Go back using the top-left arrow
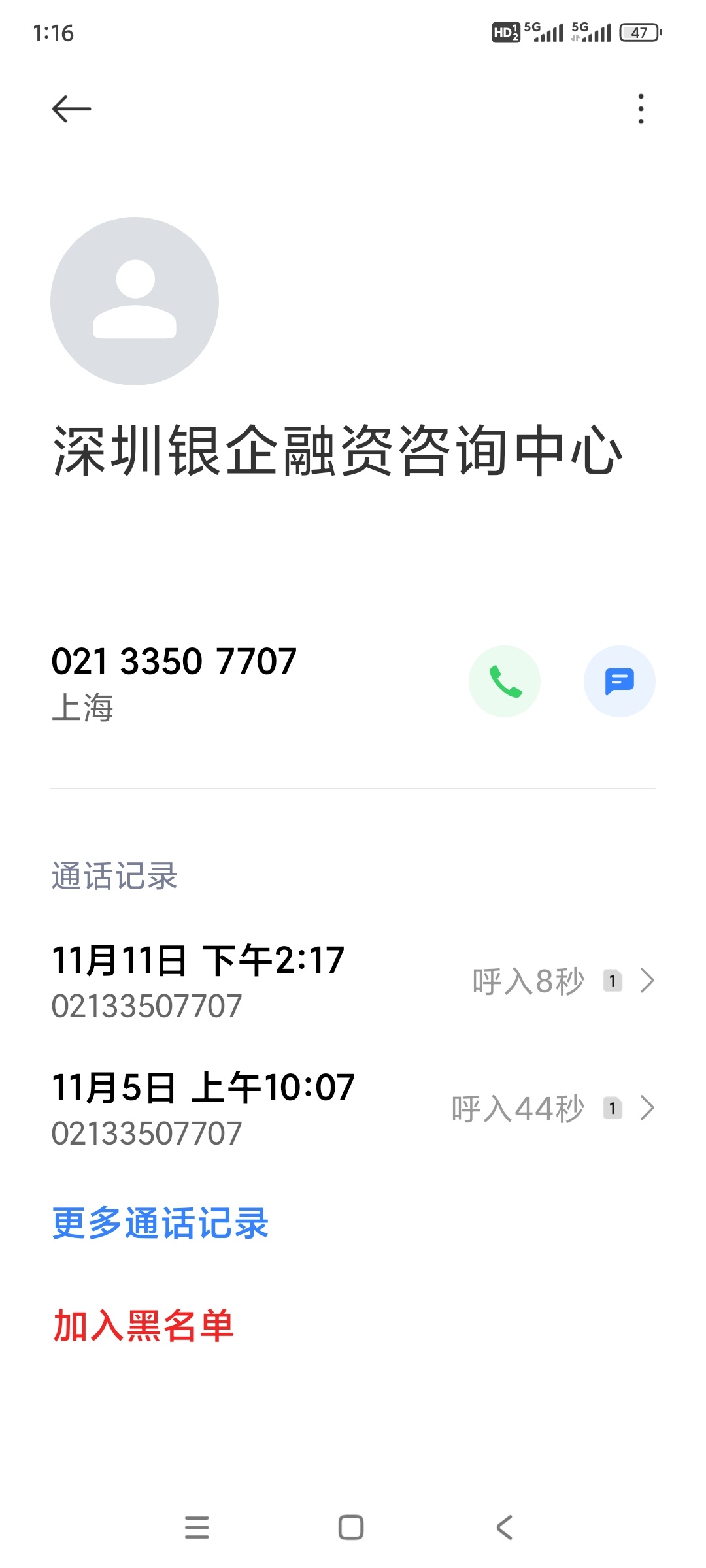 point(71,108)
